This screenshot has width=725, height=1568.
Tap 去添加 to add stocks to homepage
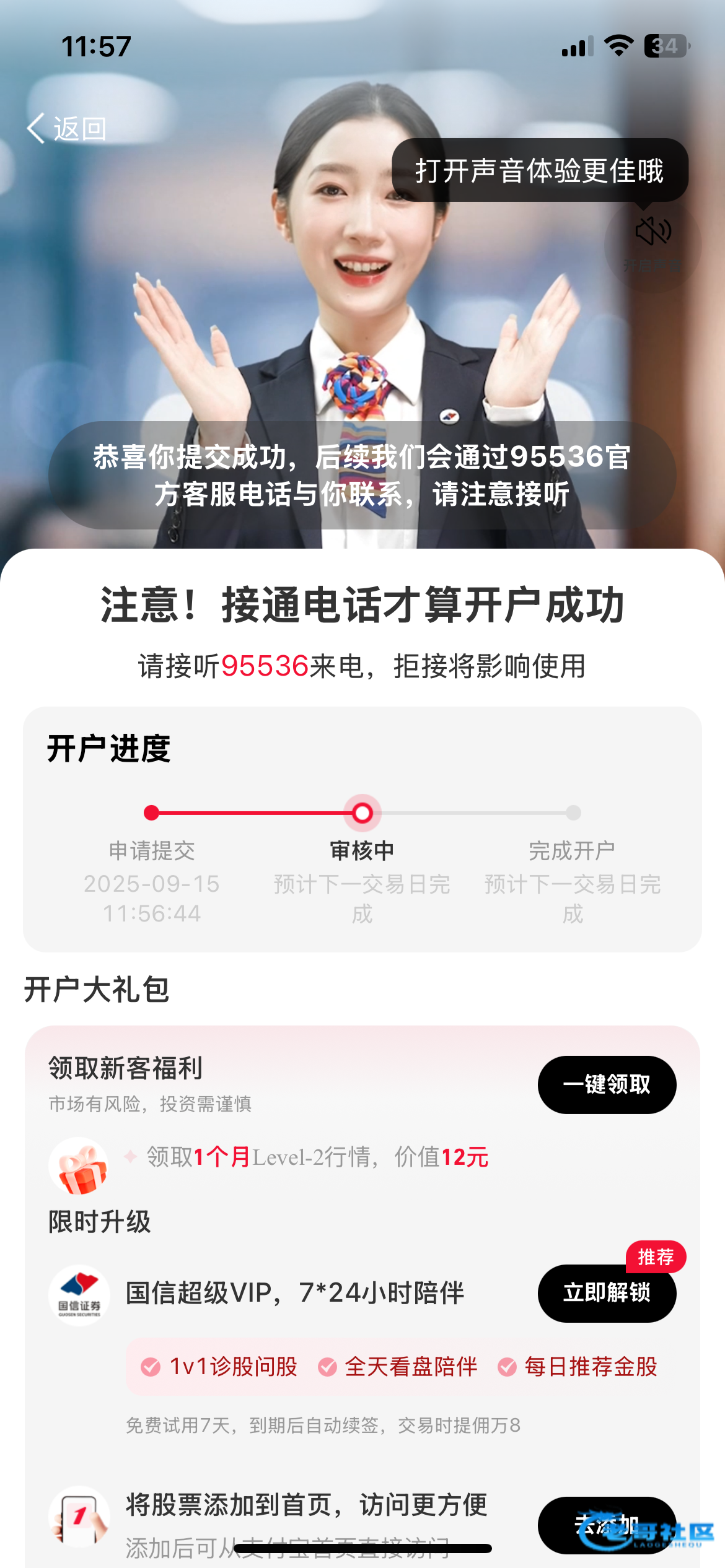pyautogui.click(x=606, y=1525)
